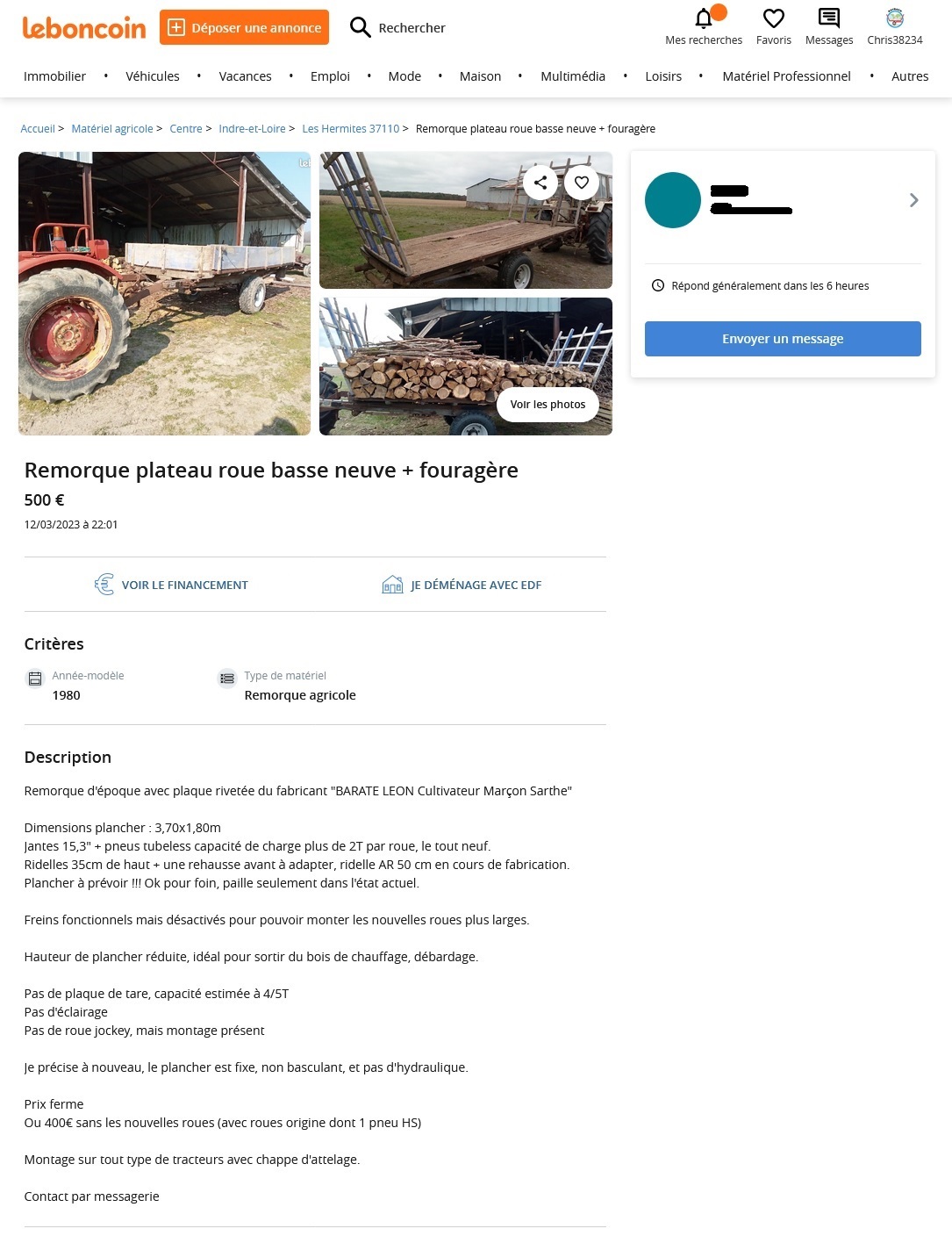Go to the Immobilier category
This screenshot has height=1243, width=952.
(54, 76)
